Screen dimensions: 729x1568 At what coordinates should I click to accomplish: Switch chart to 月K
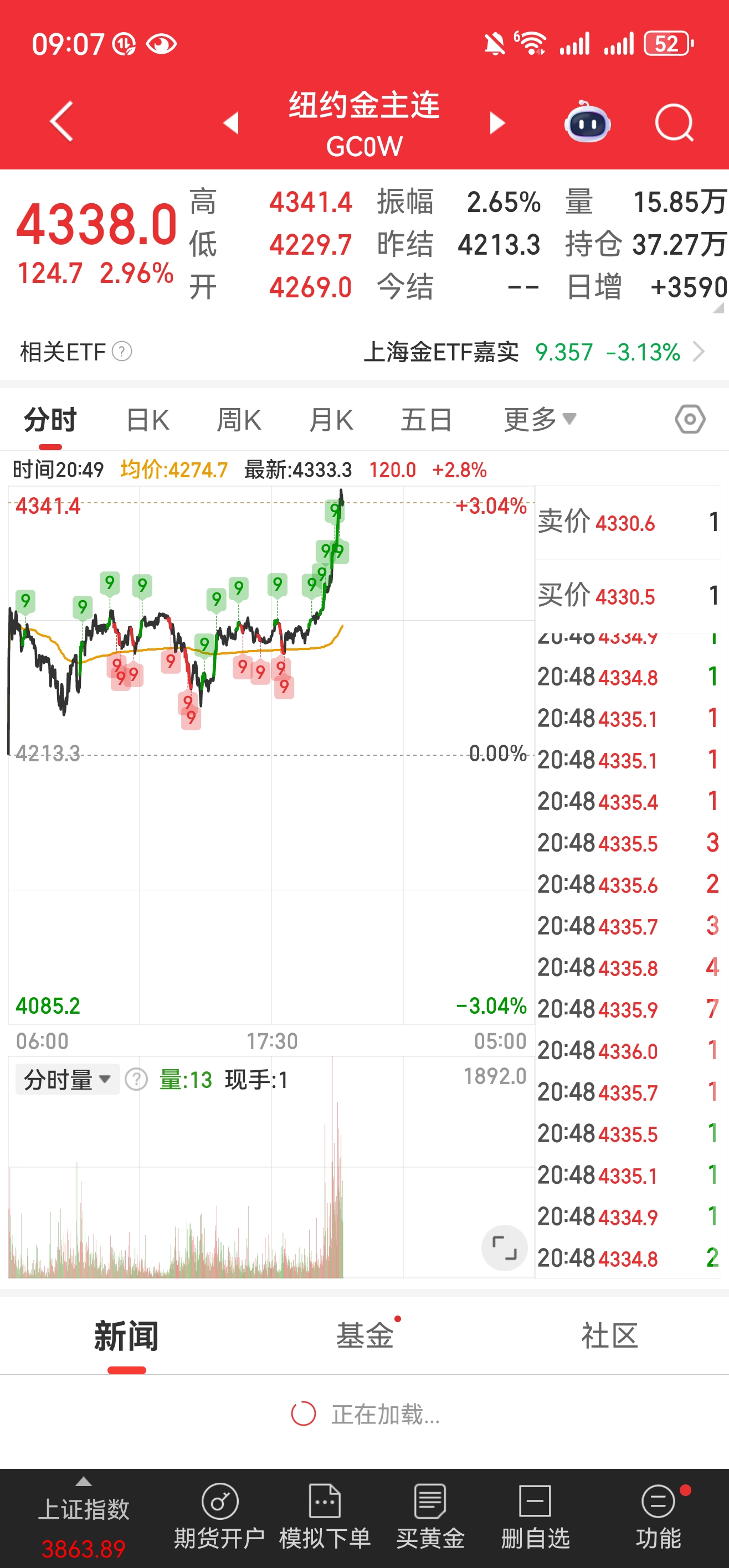click(331, 420)
